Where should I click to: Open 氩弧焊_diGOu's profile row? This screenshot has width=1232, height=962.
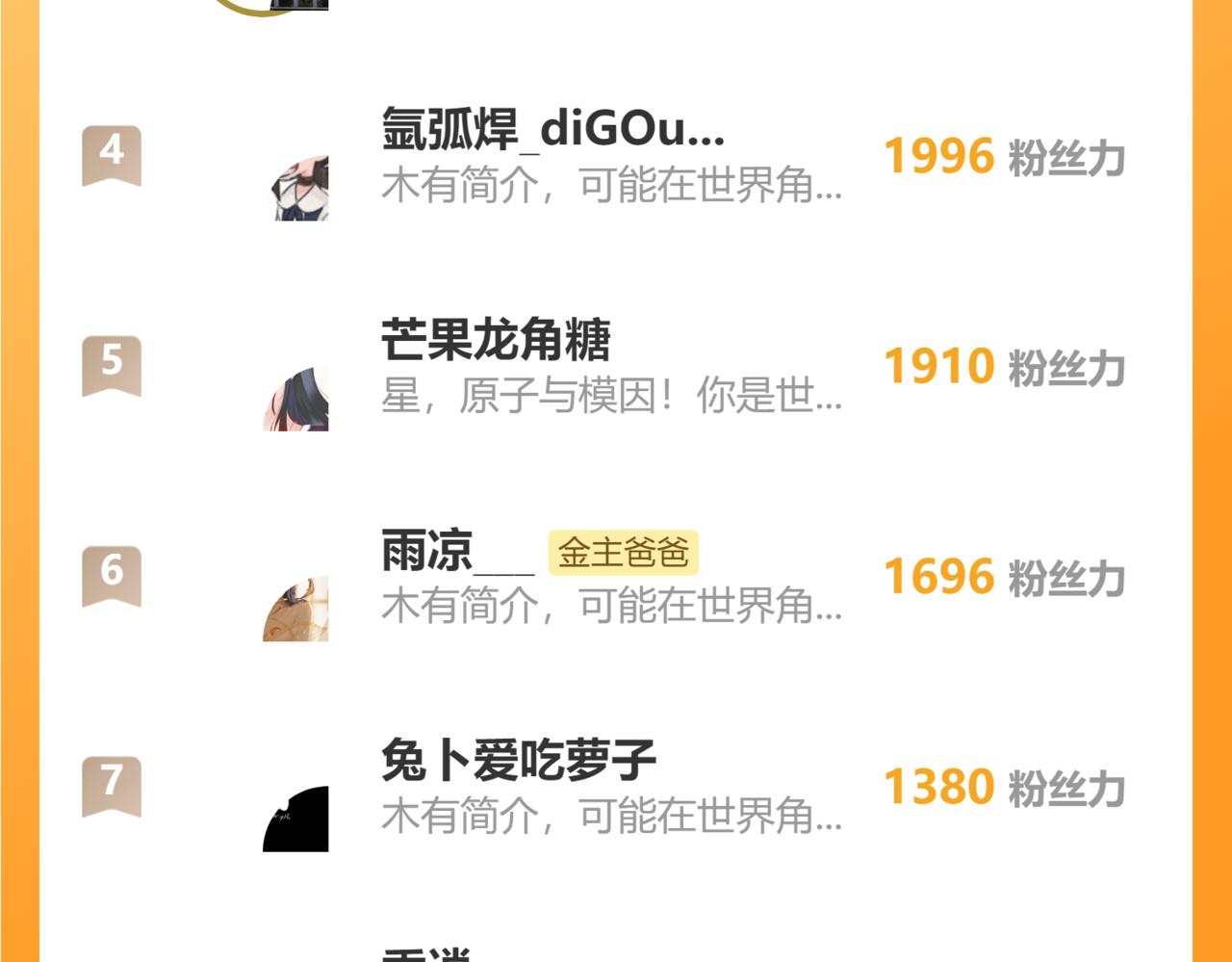(x=552, y=129)
